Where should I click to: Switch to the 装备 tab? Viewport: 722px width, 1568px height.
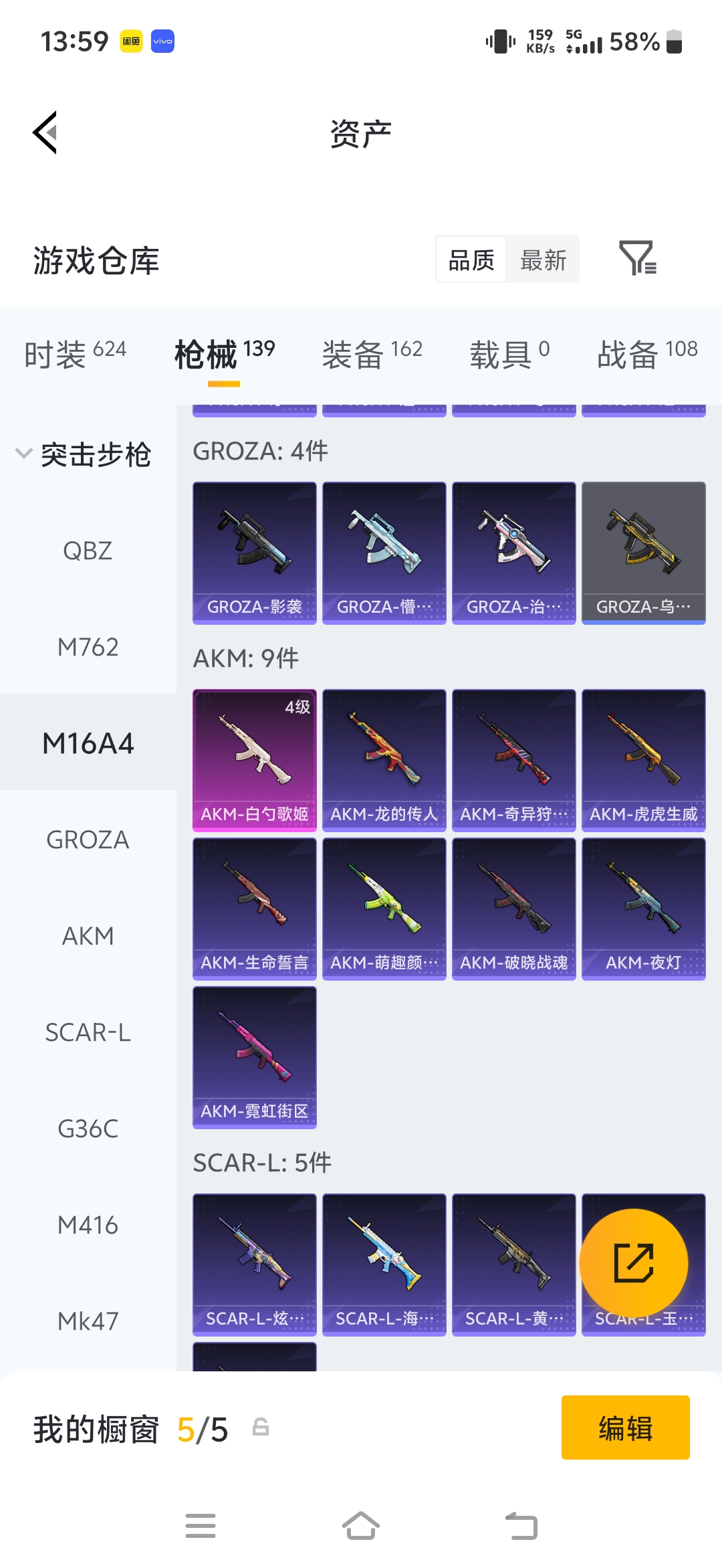tap(372, 353)
